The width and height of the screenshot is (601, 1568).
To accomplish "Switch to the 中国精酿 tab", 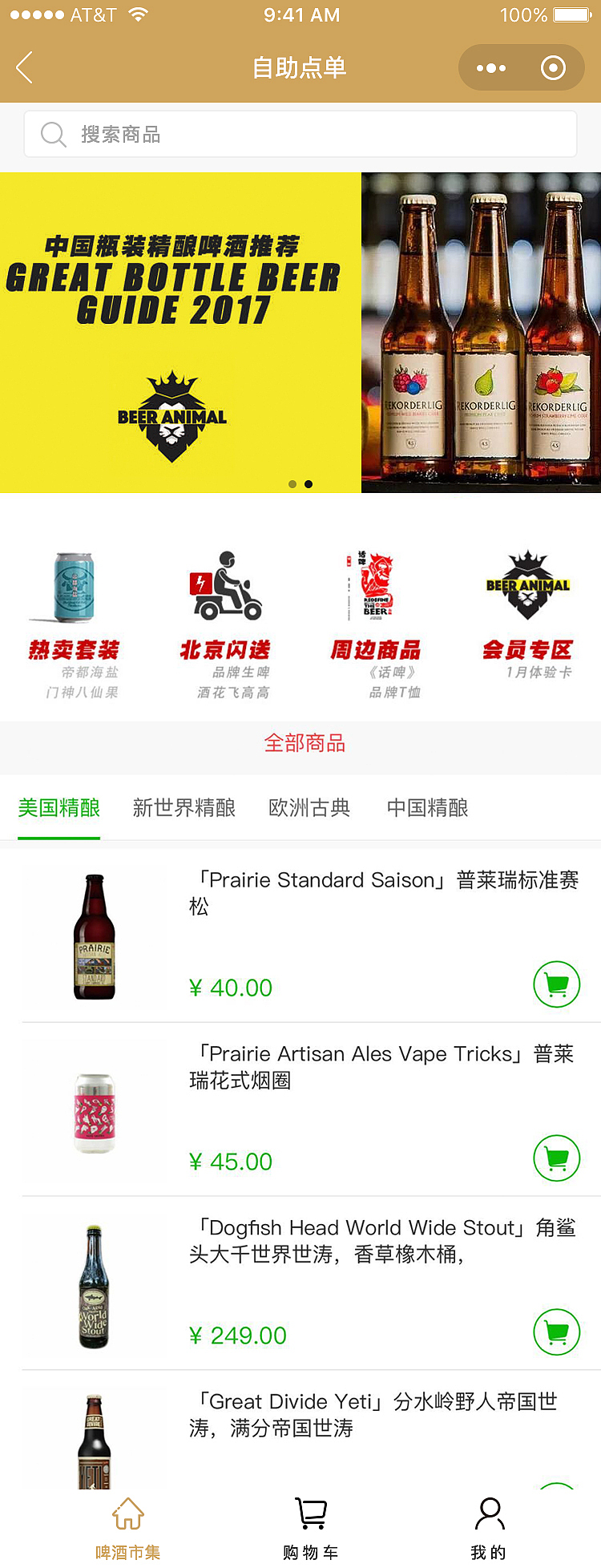I will point(427,808).
